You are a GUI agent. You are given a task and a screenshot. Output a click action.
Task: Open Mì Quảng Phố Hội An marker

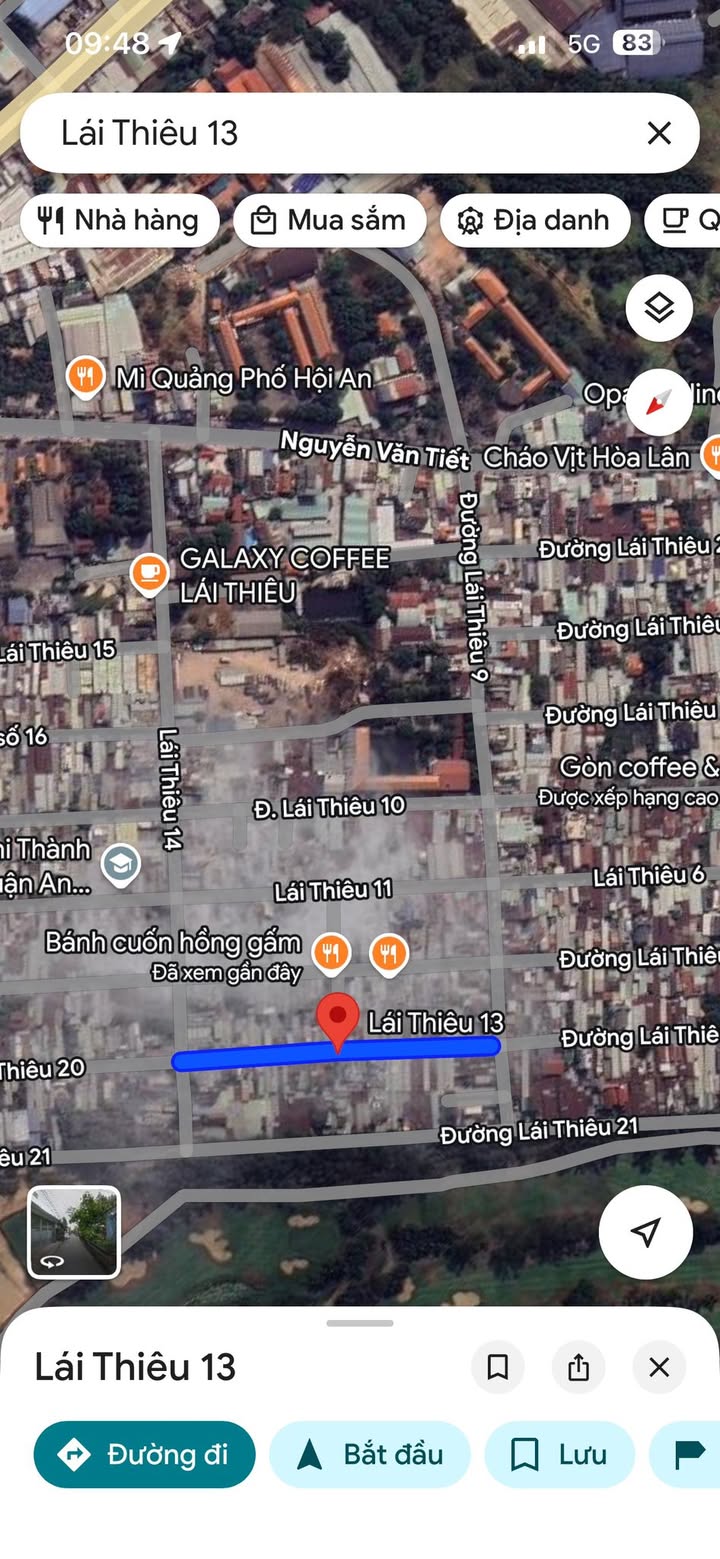(87, 377)
